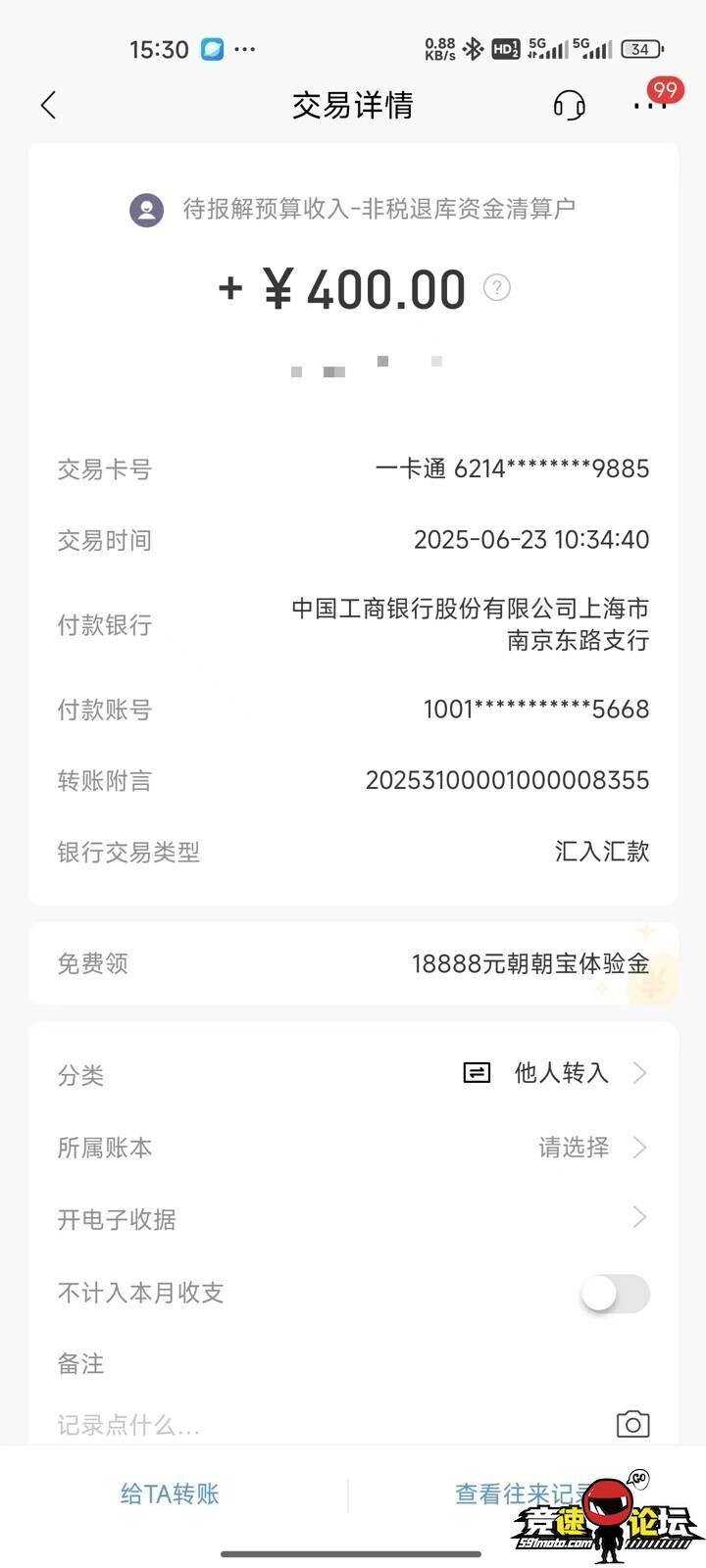Open the camera icon in the remarks field

(632, 1423)
